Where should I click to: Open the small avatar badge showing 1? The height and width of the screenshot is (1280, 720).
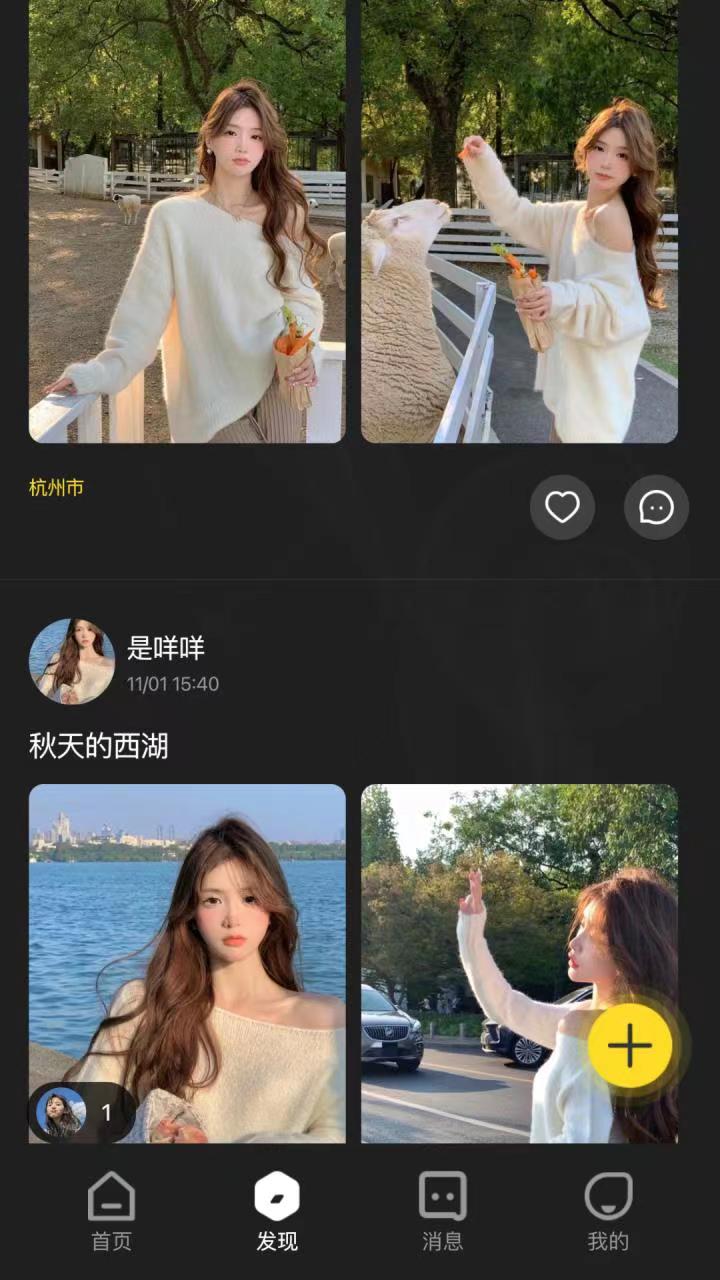80,1112
